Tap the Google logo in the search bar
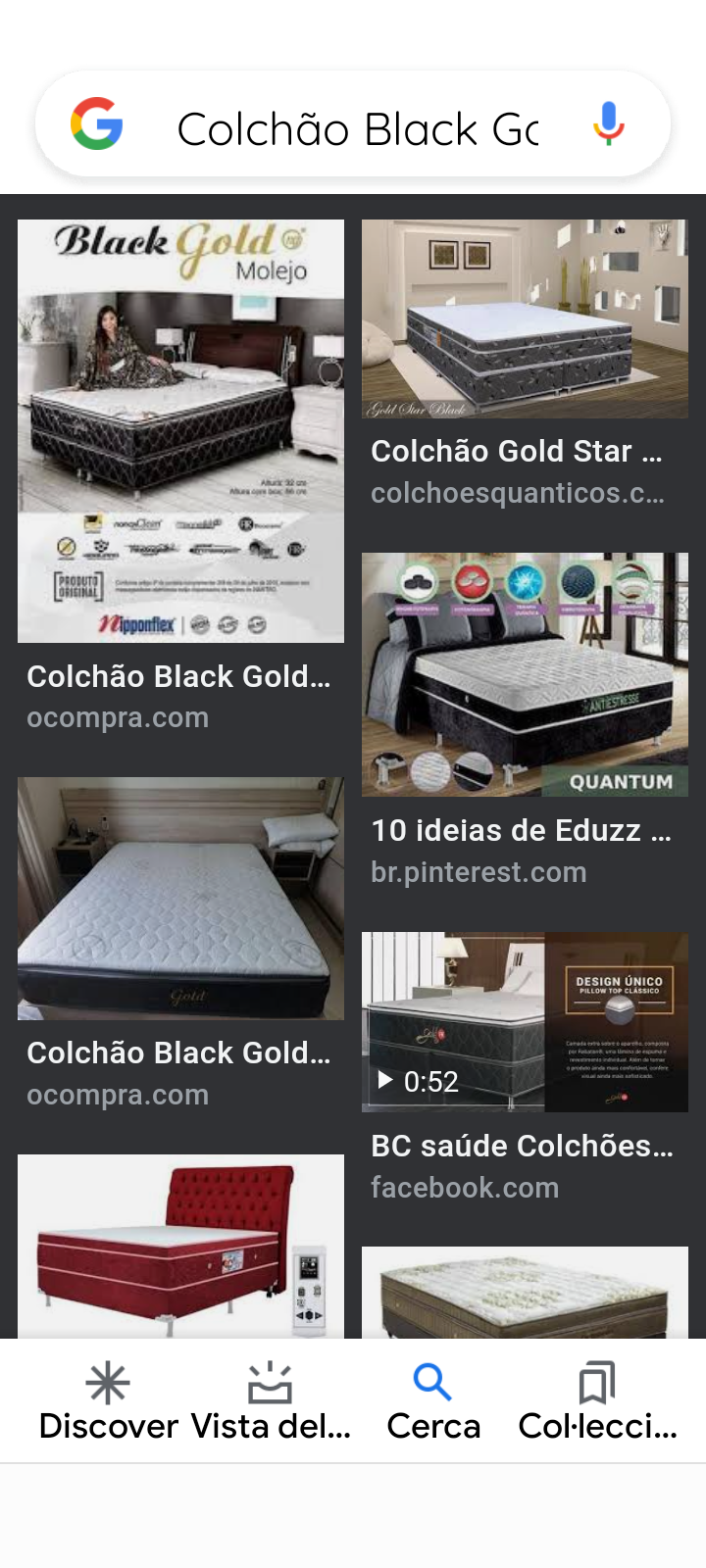This screenshot has height=1568, width=706. (x=97, y=124)
